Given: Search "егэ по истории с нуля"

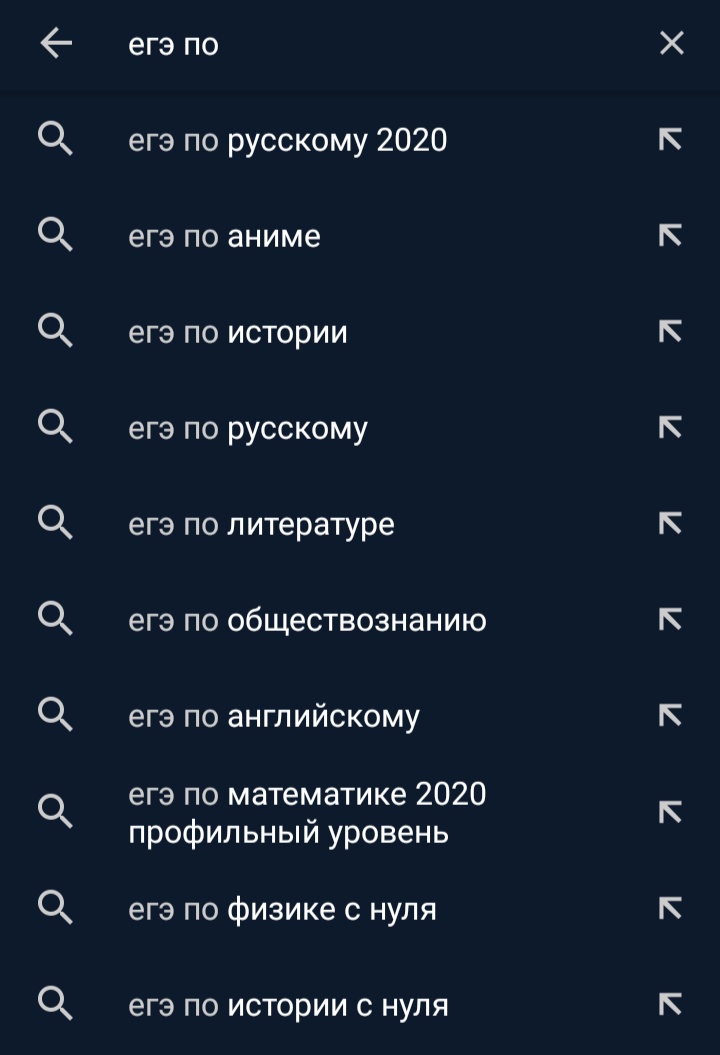Looking at the screenshot, I should pos(289,1006).
